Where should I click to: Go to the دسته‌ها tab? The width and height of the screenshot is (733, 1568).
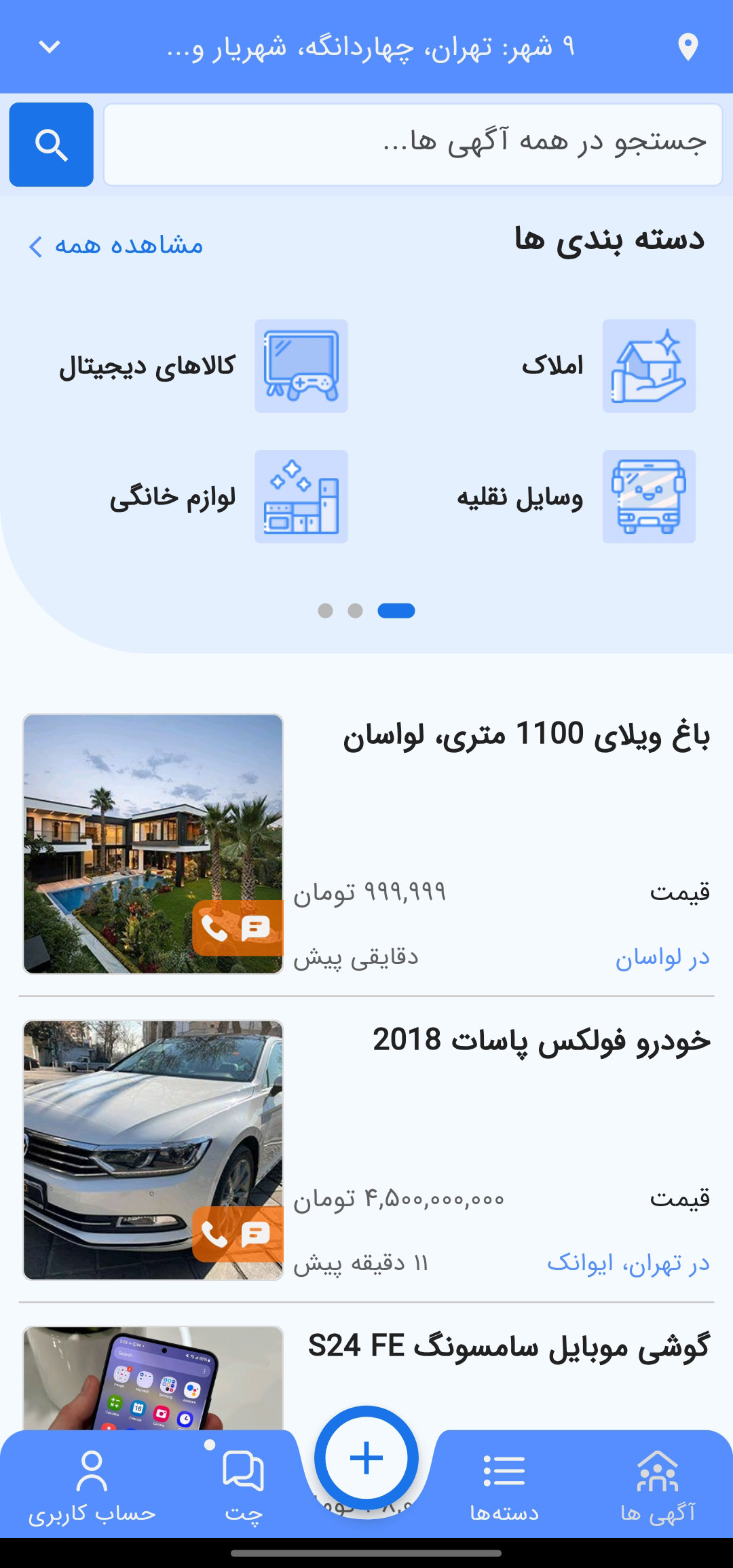point(504,1484)
